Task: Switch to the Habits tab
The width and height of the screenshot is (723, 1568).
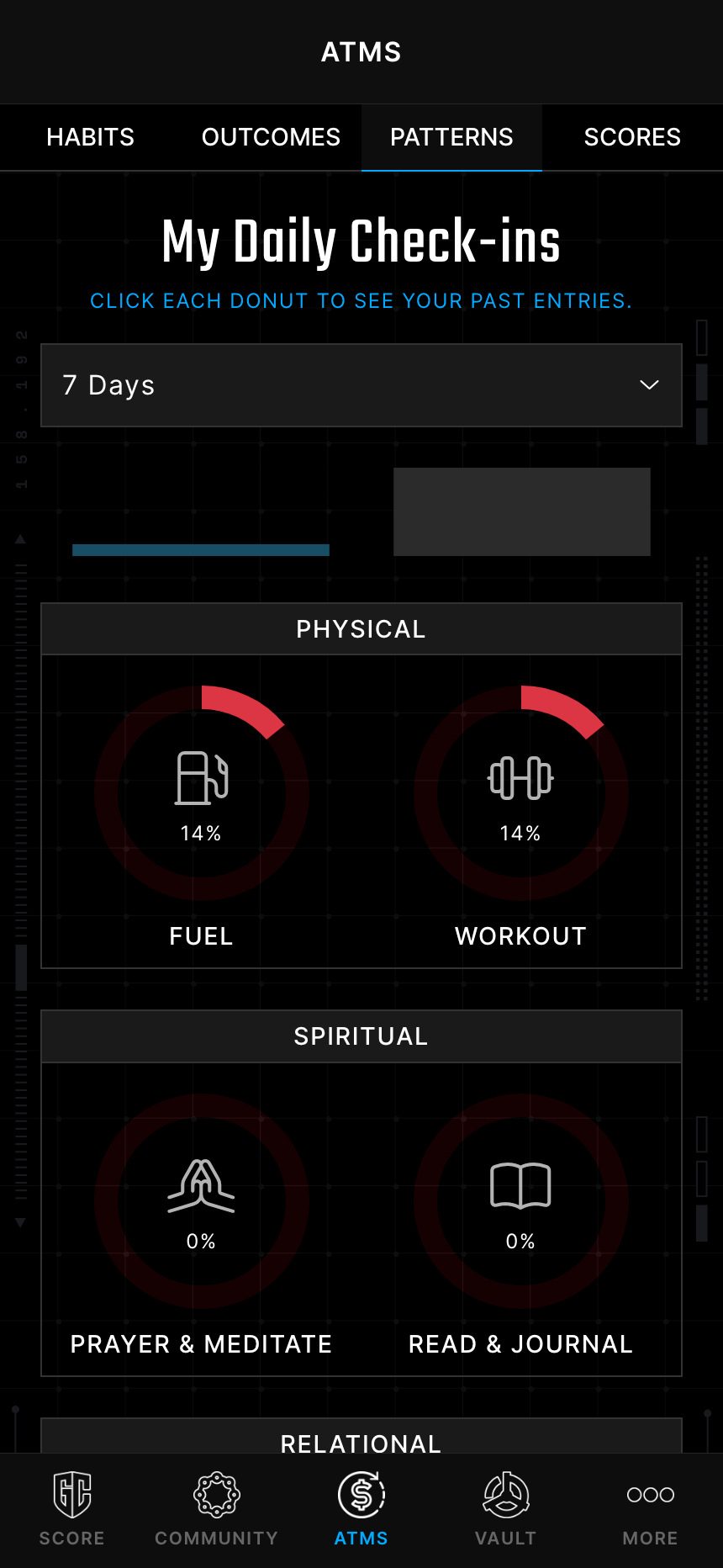Action: tap(90, 137)
